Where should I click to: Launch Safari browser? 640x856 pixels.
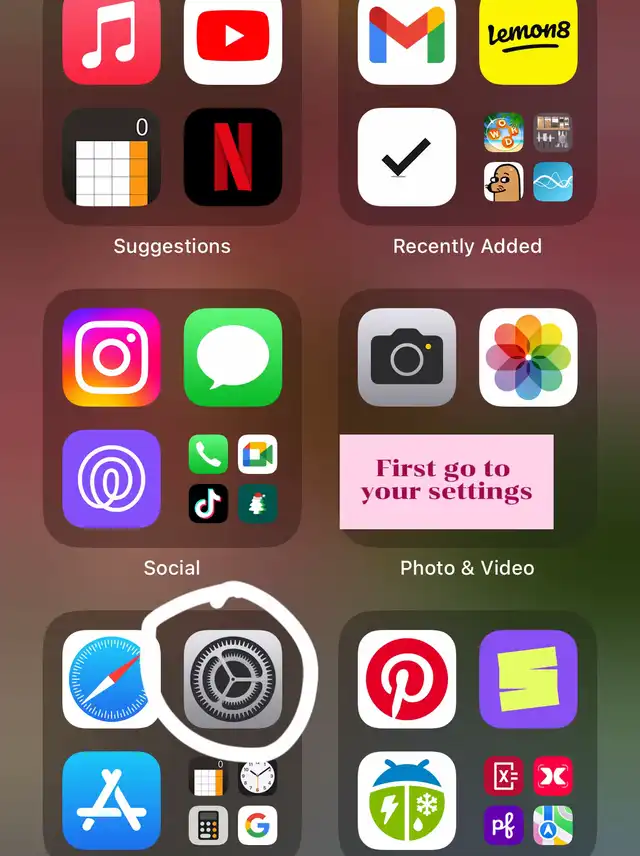111,678
